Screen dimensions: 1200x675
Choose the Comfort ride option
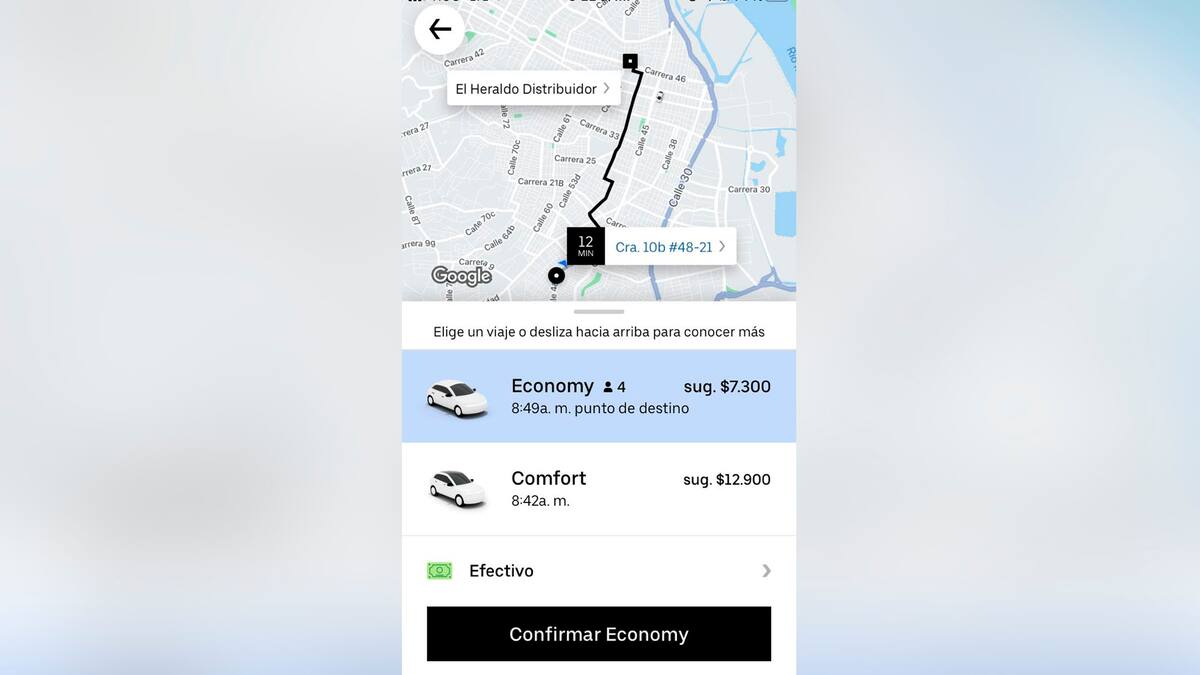598,488
